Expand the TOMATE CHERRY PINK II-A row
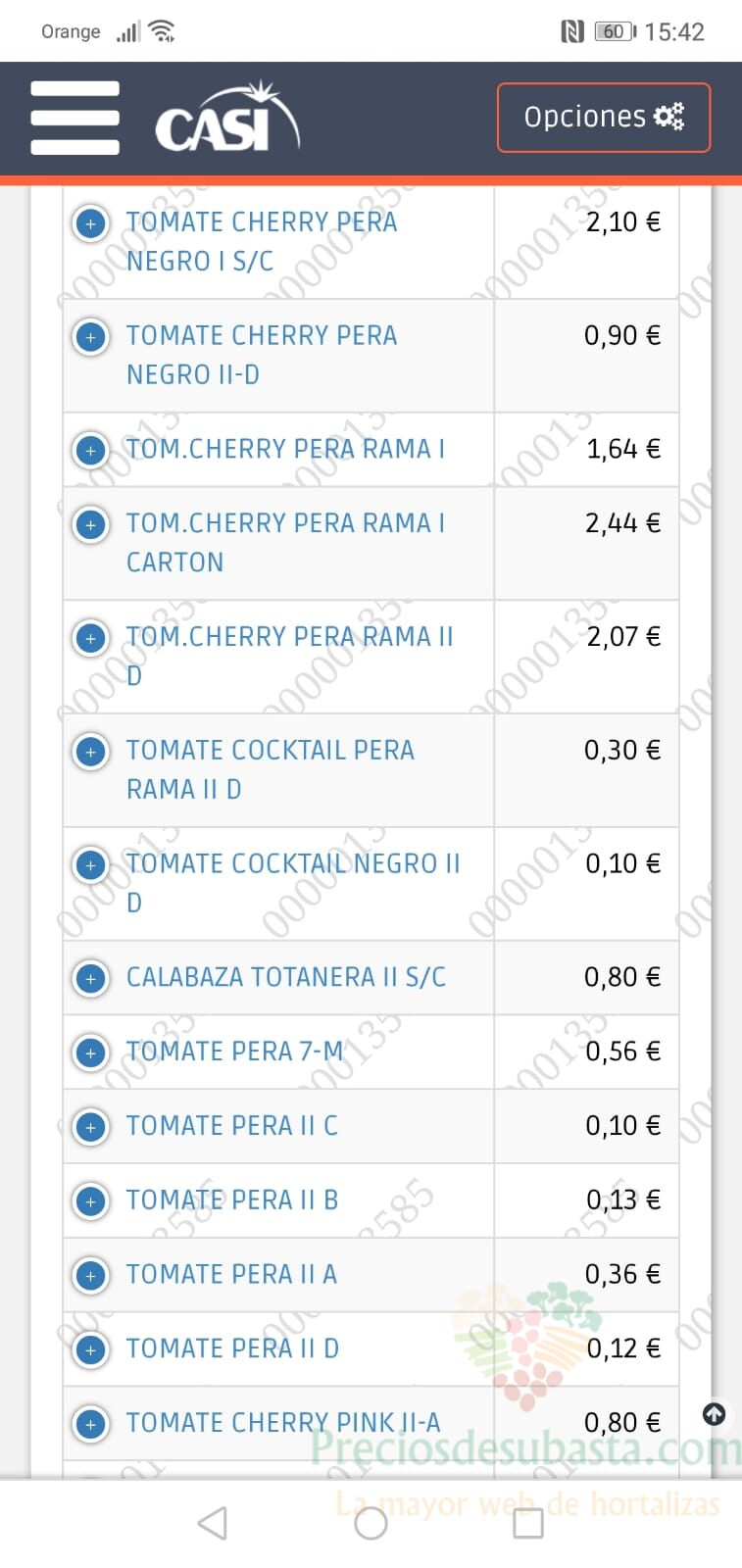Viewport: 742px width, 1568px height. (91, 1424)
